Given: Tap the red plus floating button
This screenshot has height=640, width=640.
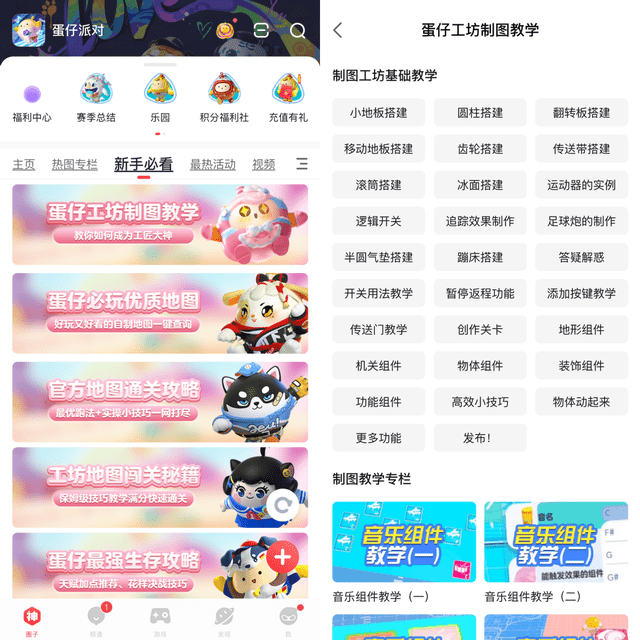Looking at the screenshot, I should click(283, 557).
